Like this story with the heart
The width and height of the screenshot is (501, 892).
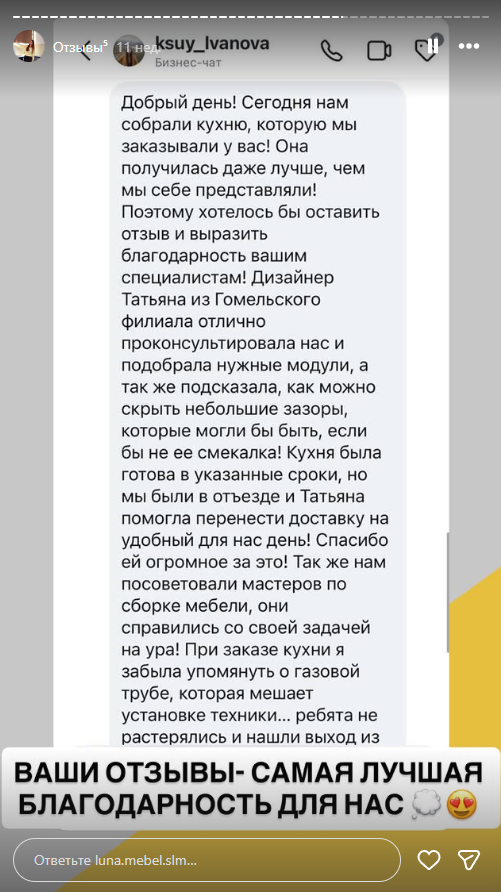429,860
